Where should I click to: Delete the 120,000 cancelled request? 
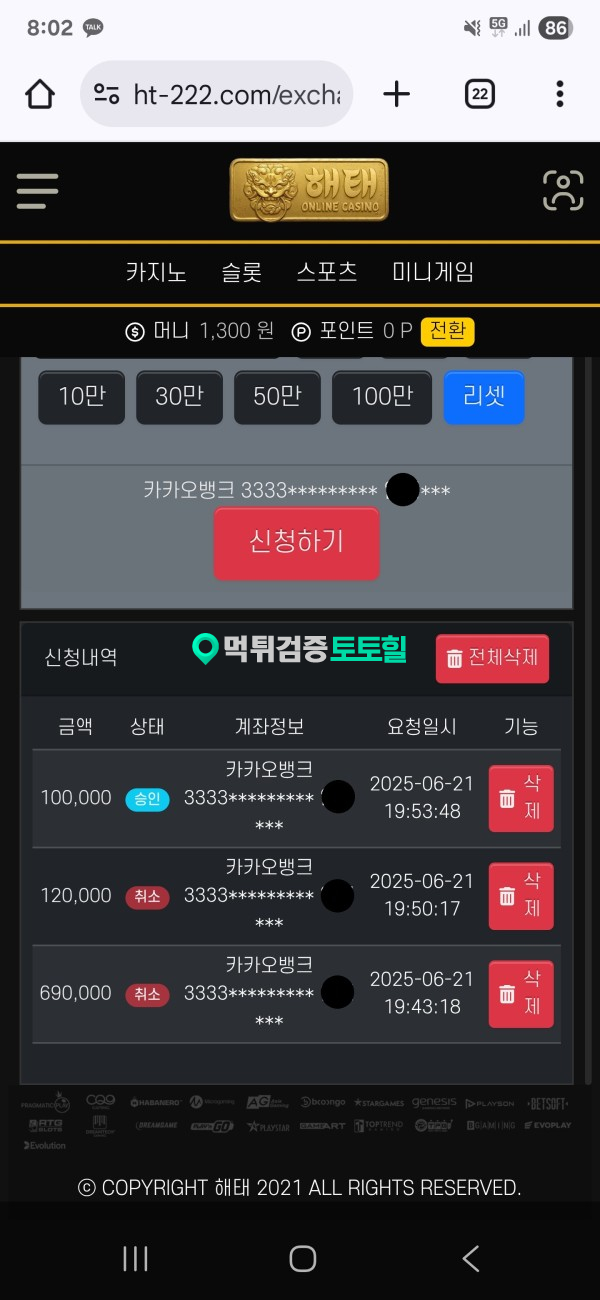[x=520, y=896]
